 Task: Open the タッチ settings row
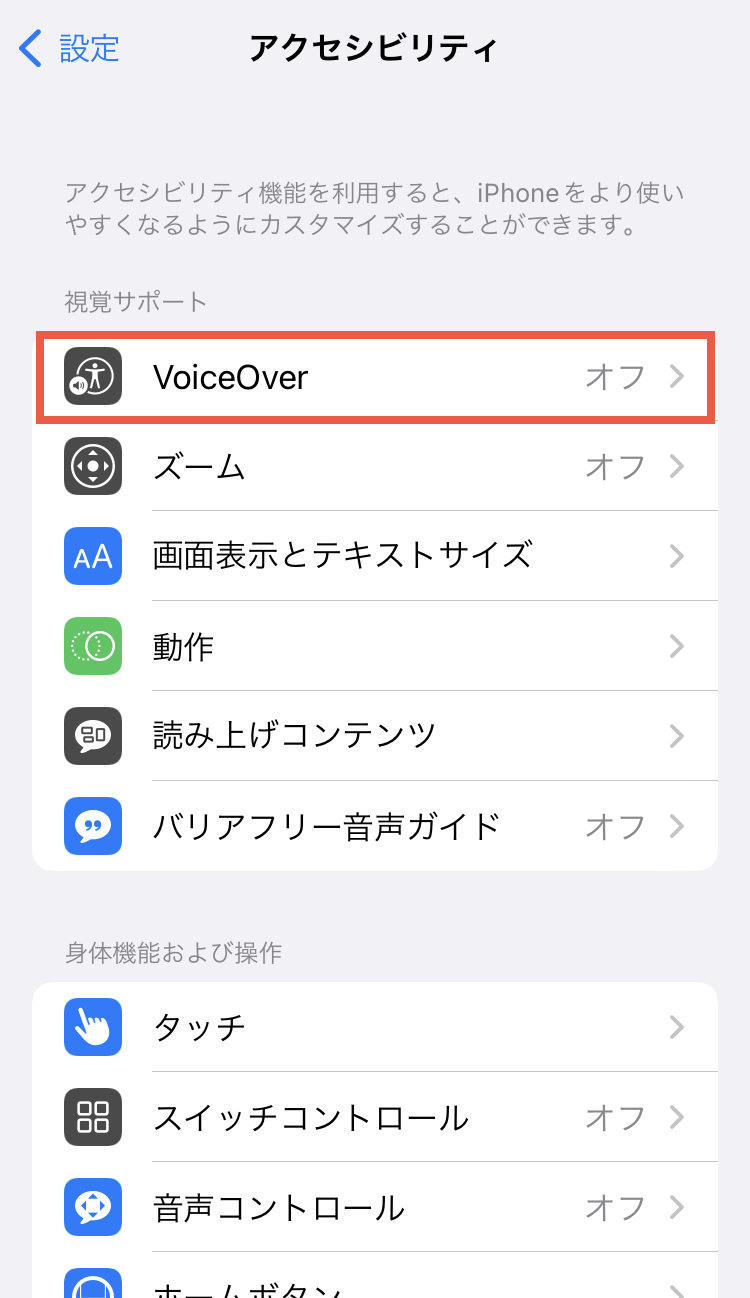pyautogui.click(x=375, y=1027)
